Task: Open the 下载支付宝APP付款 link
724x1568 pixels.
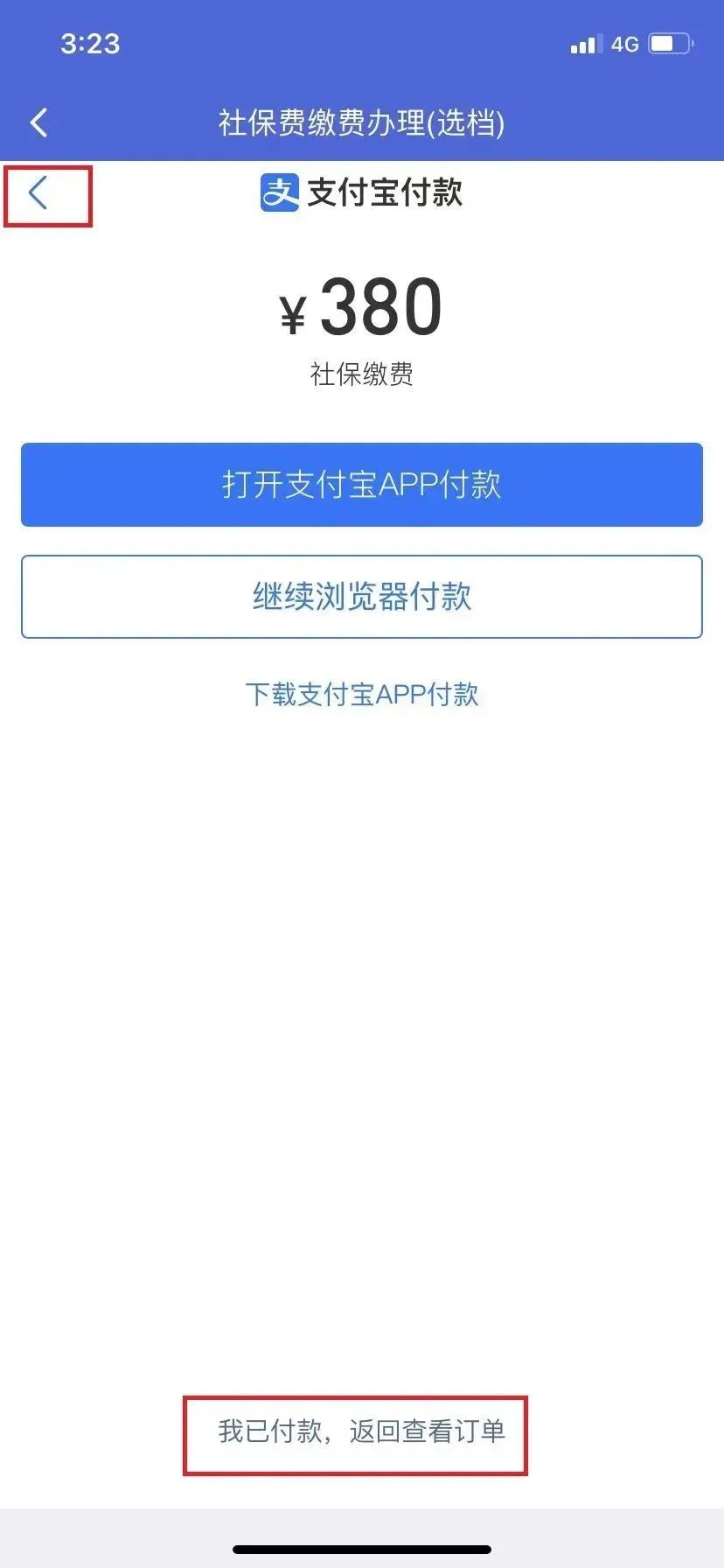Action: [362, 695]
